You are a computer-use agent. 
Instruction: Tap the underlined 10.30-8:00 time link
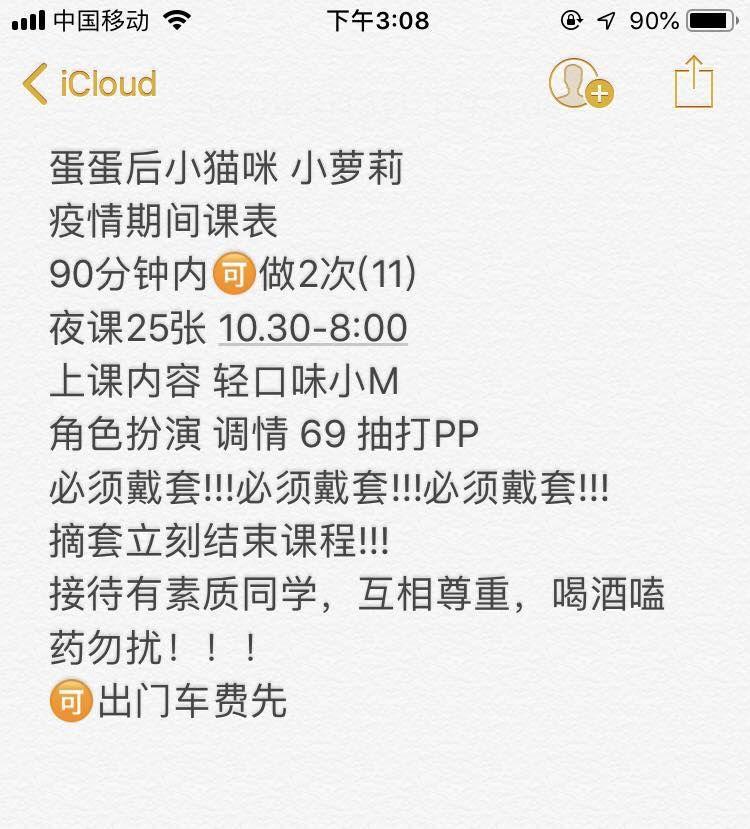click(313, 328)
